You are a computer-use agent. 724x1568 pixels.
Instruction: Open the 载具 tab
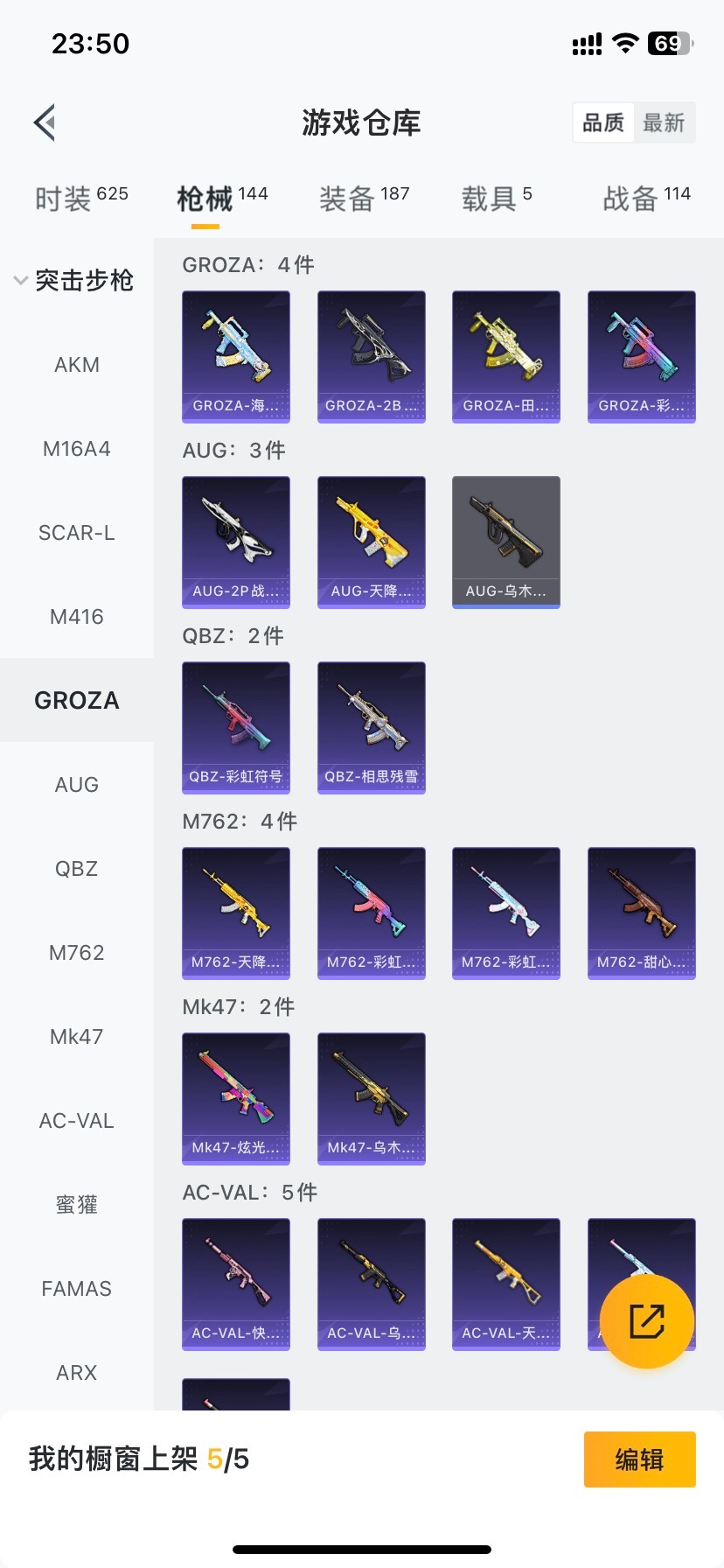coord(496,199)
